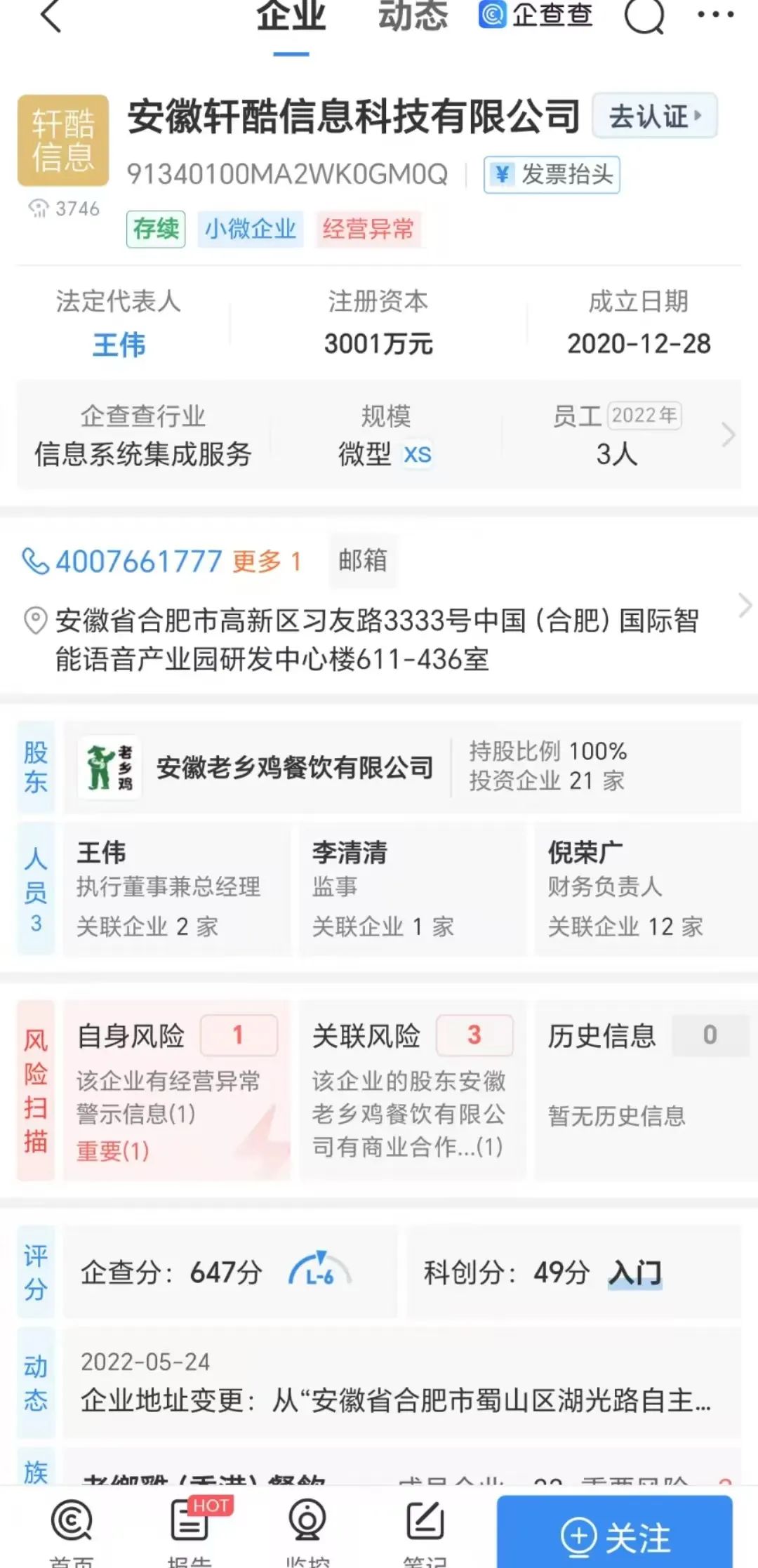Image resolution: width=758 pixels, height=1568 pixels.
Task: Open 发票抬头 invoice title
Action: [x=552, y=174]
